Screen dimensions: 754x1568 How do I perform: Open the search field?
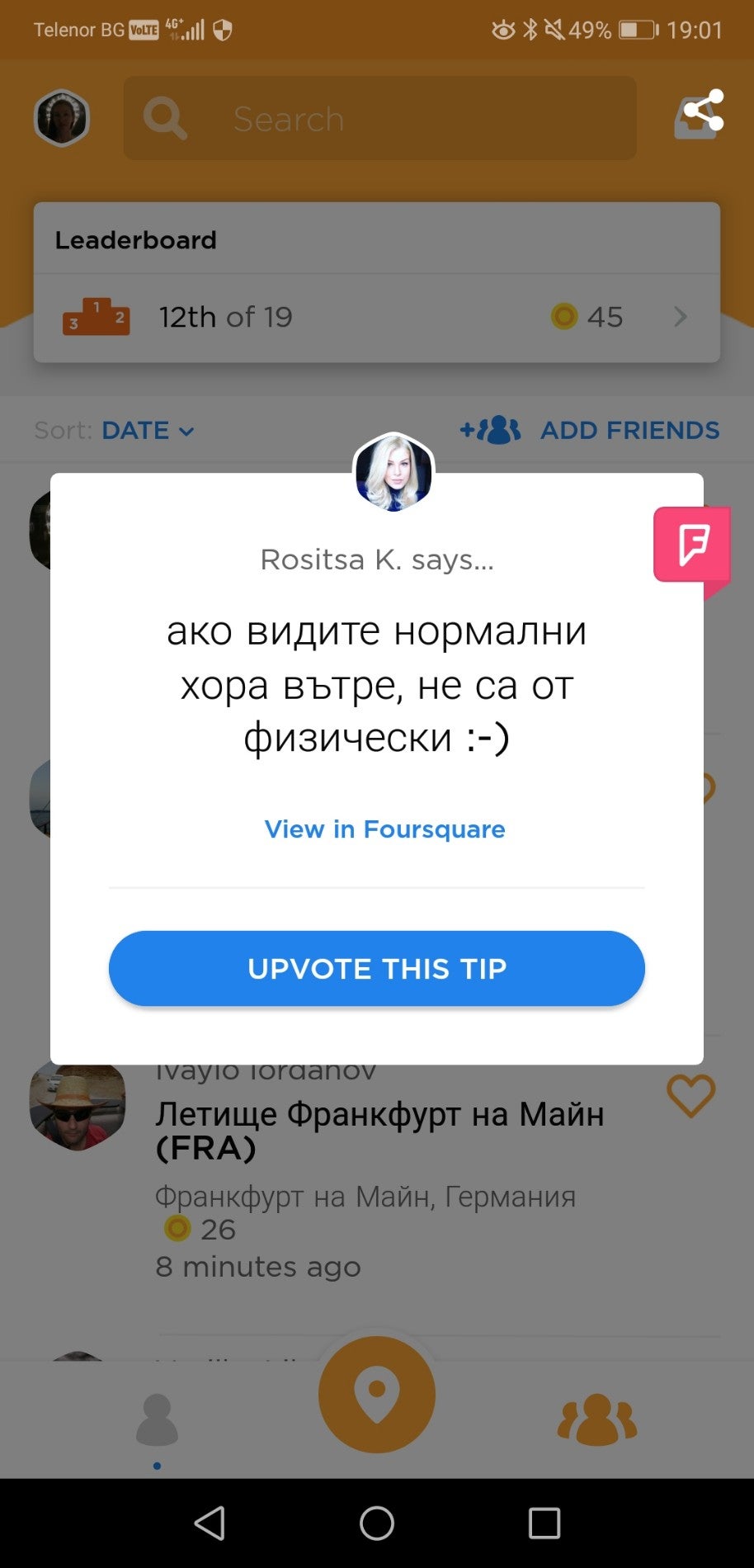379,118
